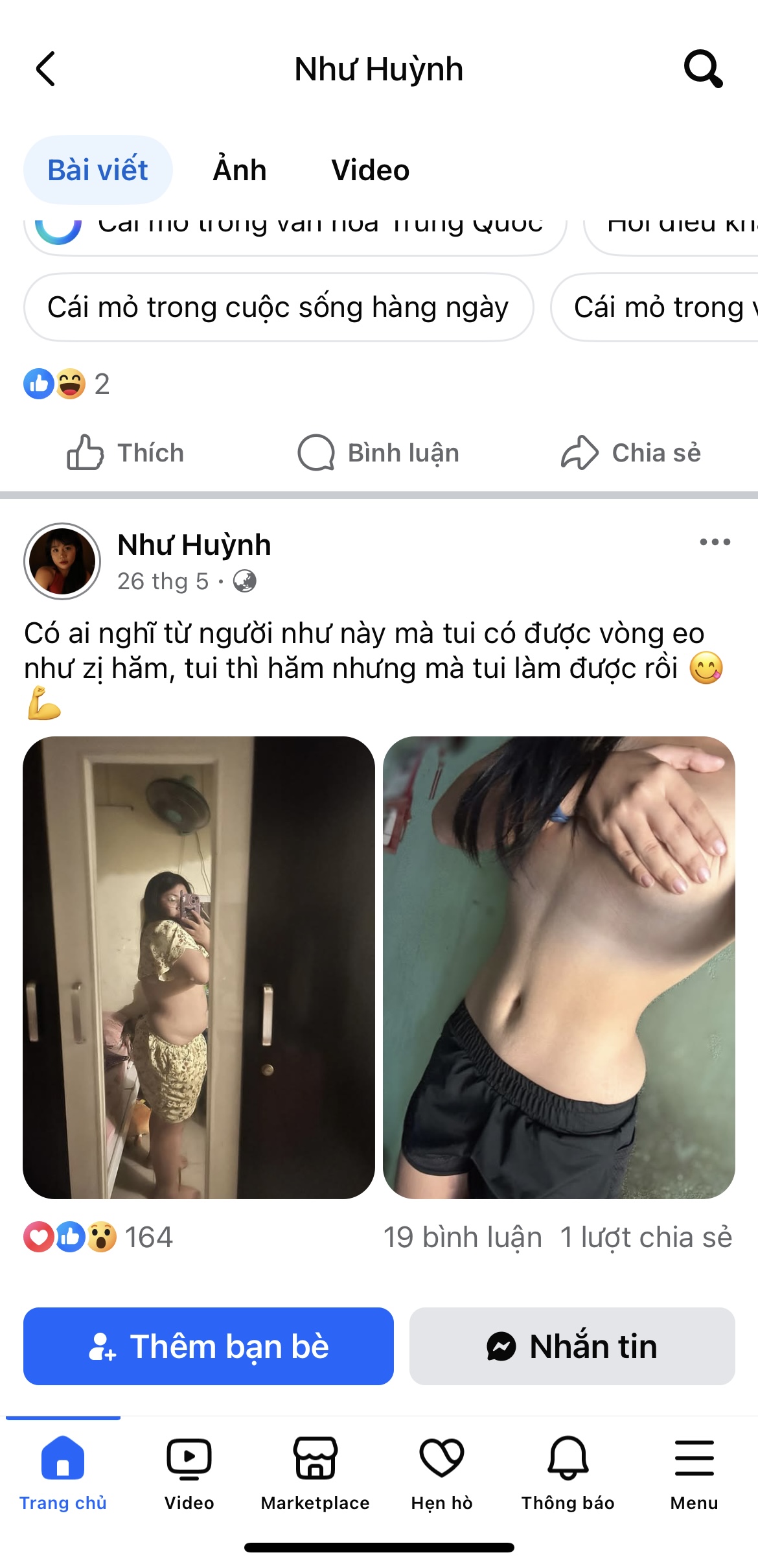View the 19 bình luận comments
Image resolution: width=758 pixels, height=1568 pixels.
tap(463, 1237)
